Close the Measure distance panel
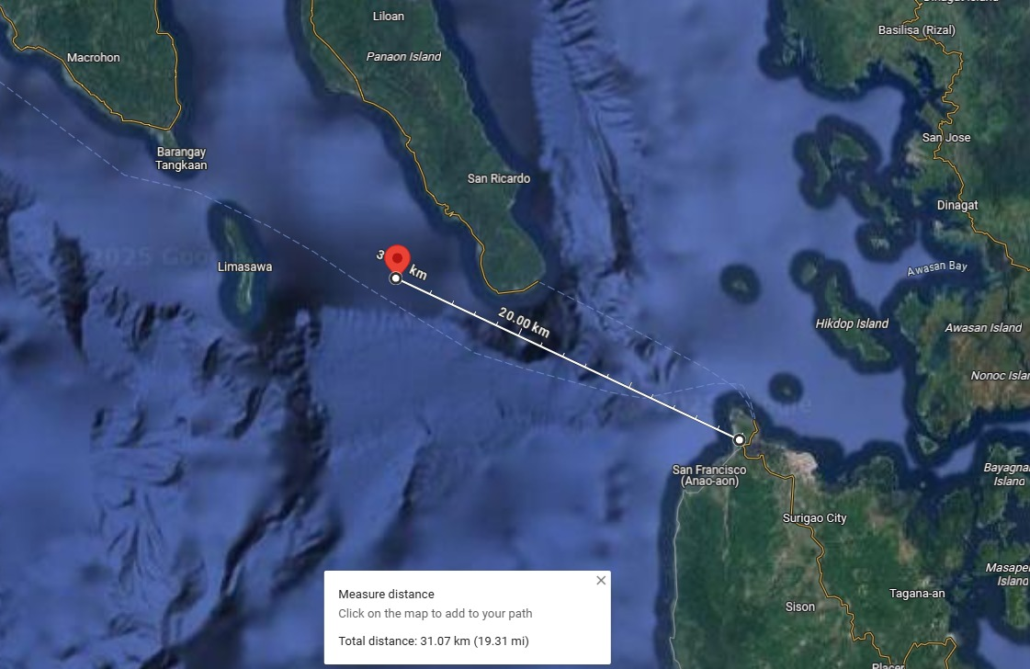Image resolution: width=1030 pixels, height=669 pixels. coord(601,580)
